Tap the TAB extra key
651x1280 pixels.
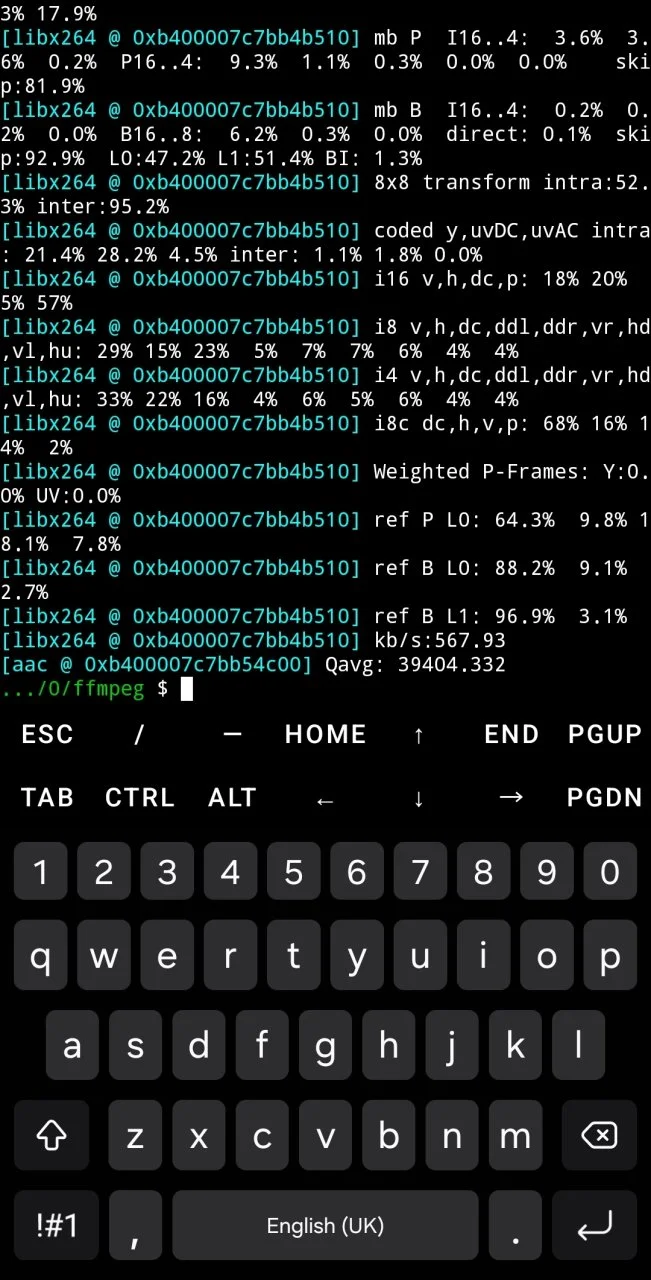(x=47, y=797)
